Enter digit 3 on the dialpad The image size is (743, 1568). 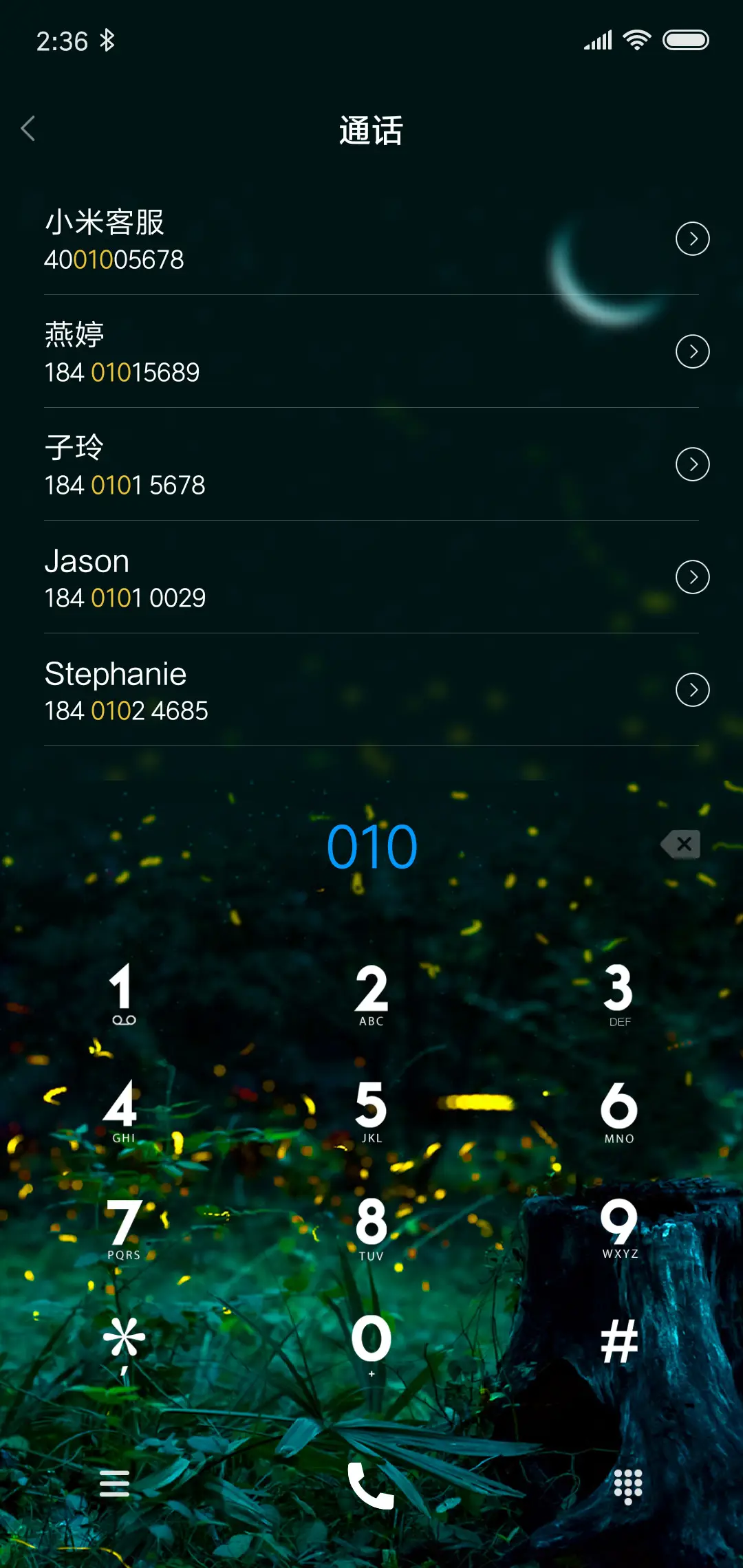pos(619,994)
